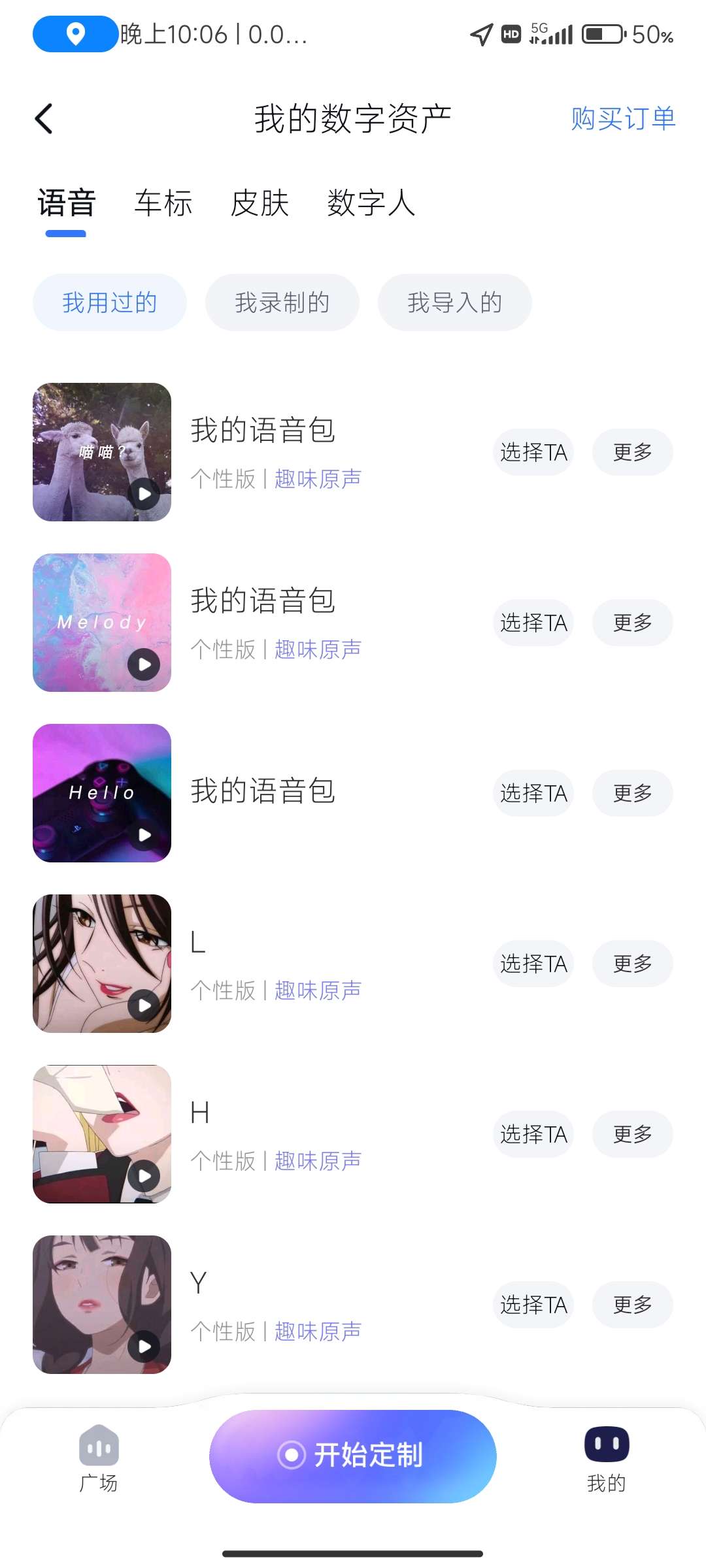Go back from 我的数字资产 page
Image resolution: width=706 pixels, height=1568 pixels.
click(44, 119)
